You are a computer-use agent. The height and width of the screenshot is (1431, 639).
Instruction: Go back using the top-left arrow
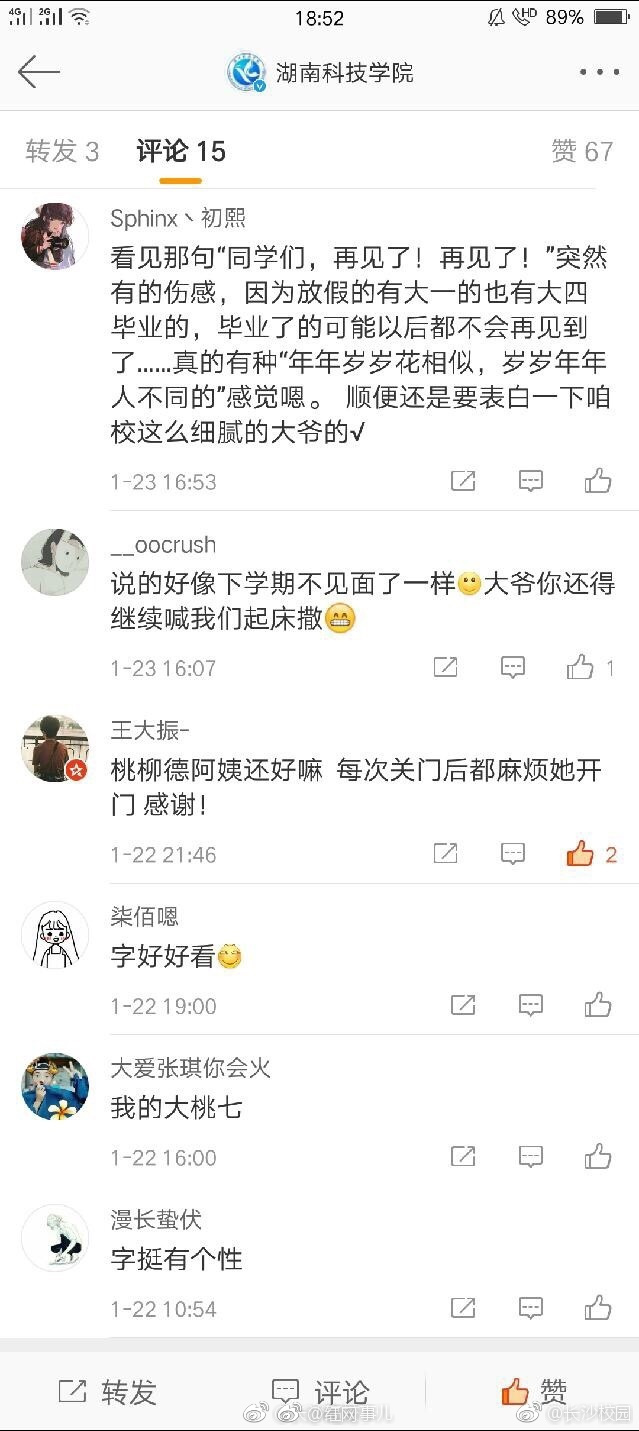[x=39, y=72]
